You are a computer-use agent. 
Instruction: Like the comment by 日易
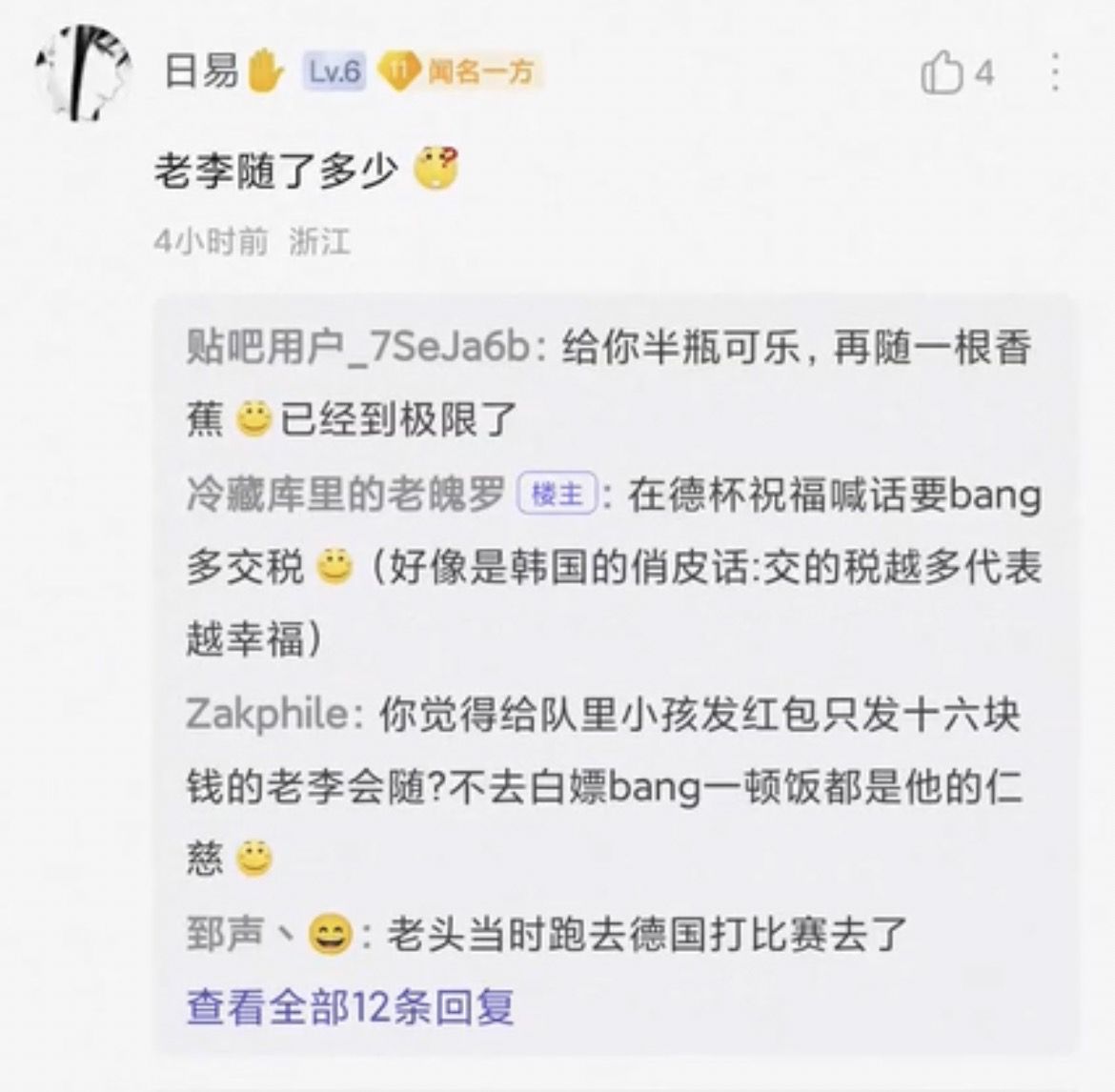[x=943, y=73]
